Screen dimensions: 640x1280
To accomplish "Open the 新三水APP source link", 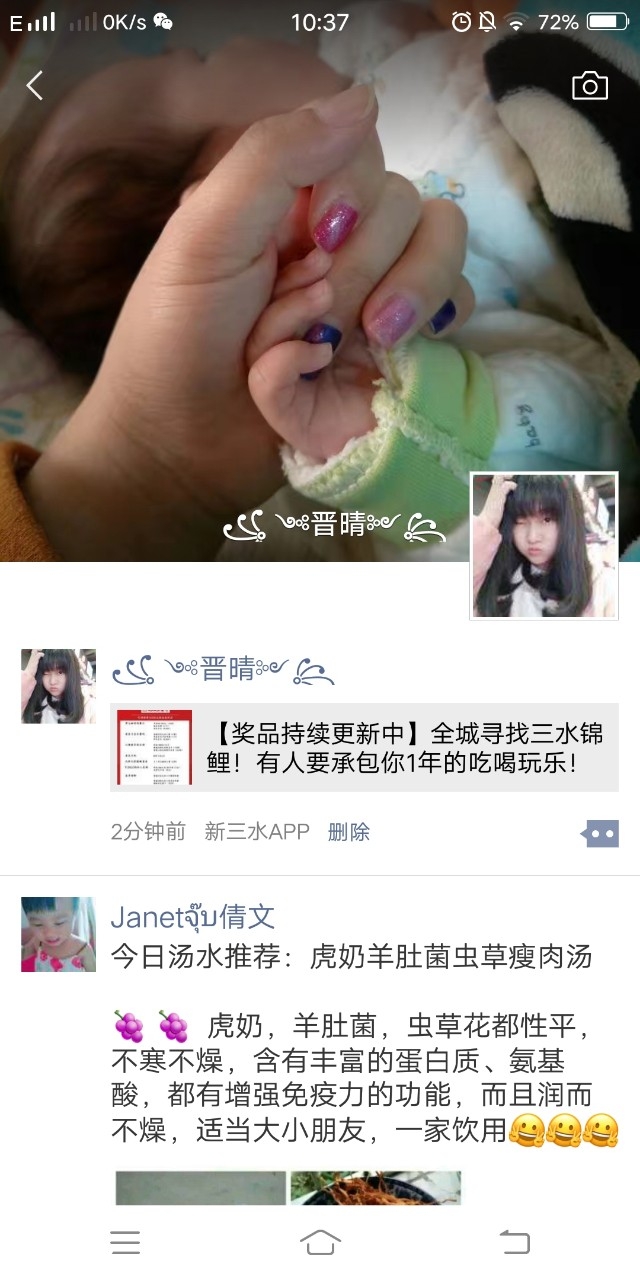I will [257, 832].
